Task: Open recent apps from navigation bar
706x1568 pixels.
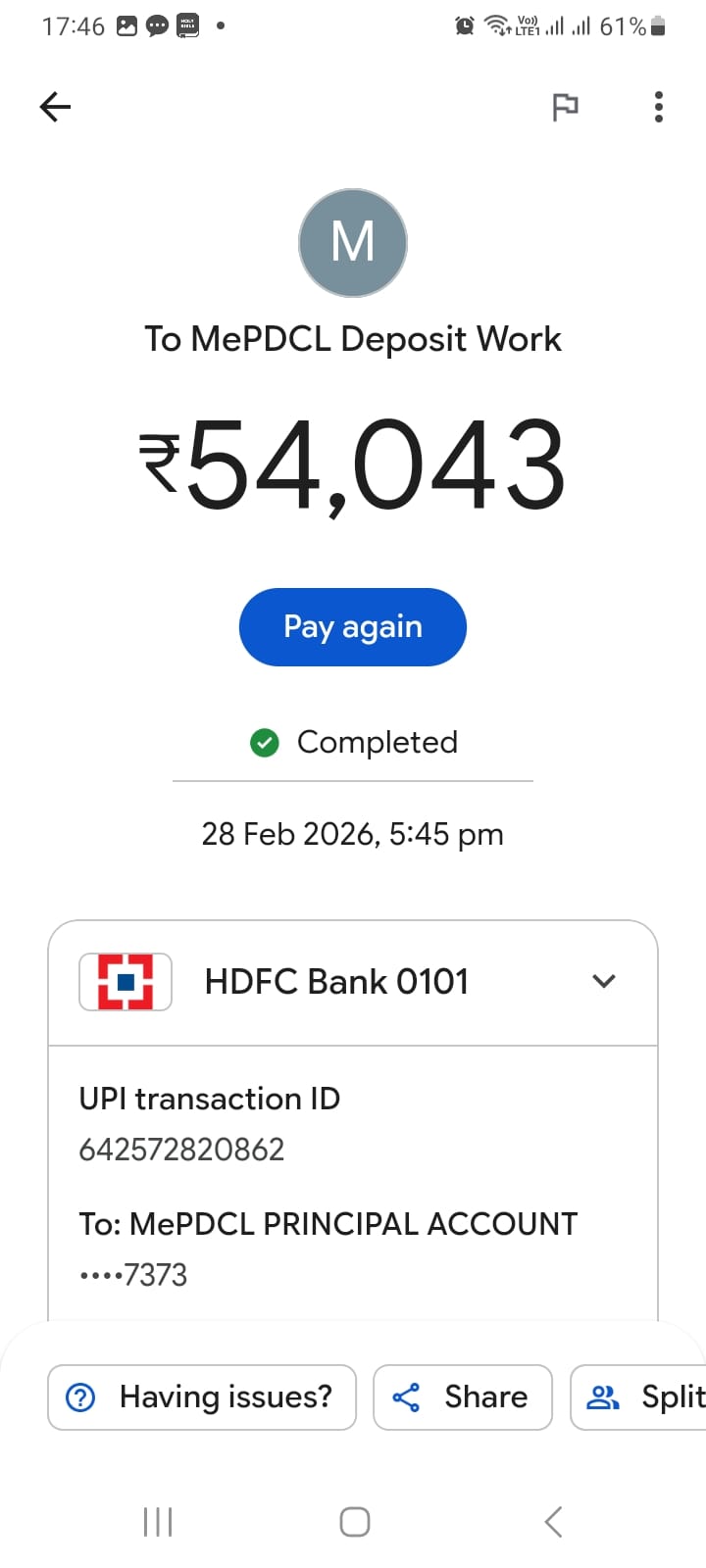Action: coord(158,1522)
